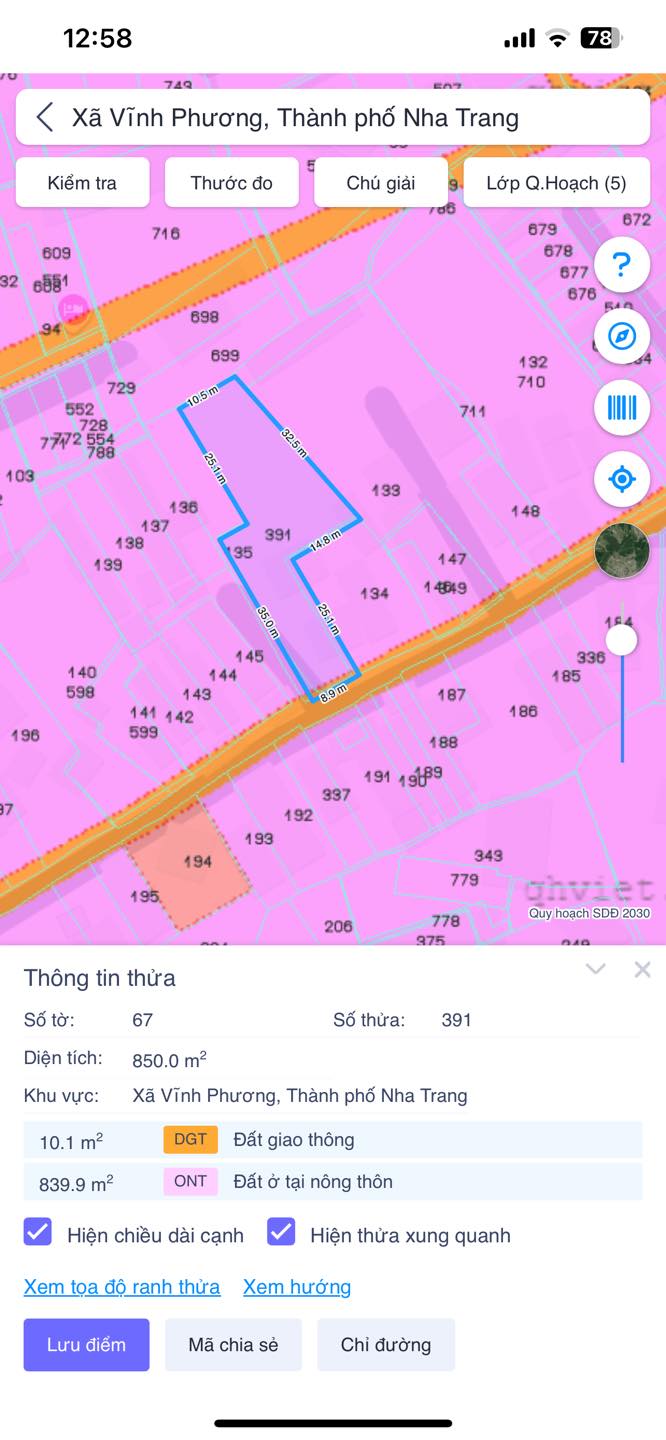Open the Xem hướng link
666x1440 pixels.
297,1287
